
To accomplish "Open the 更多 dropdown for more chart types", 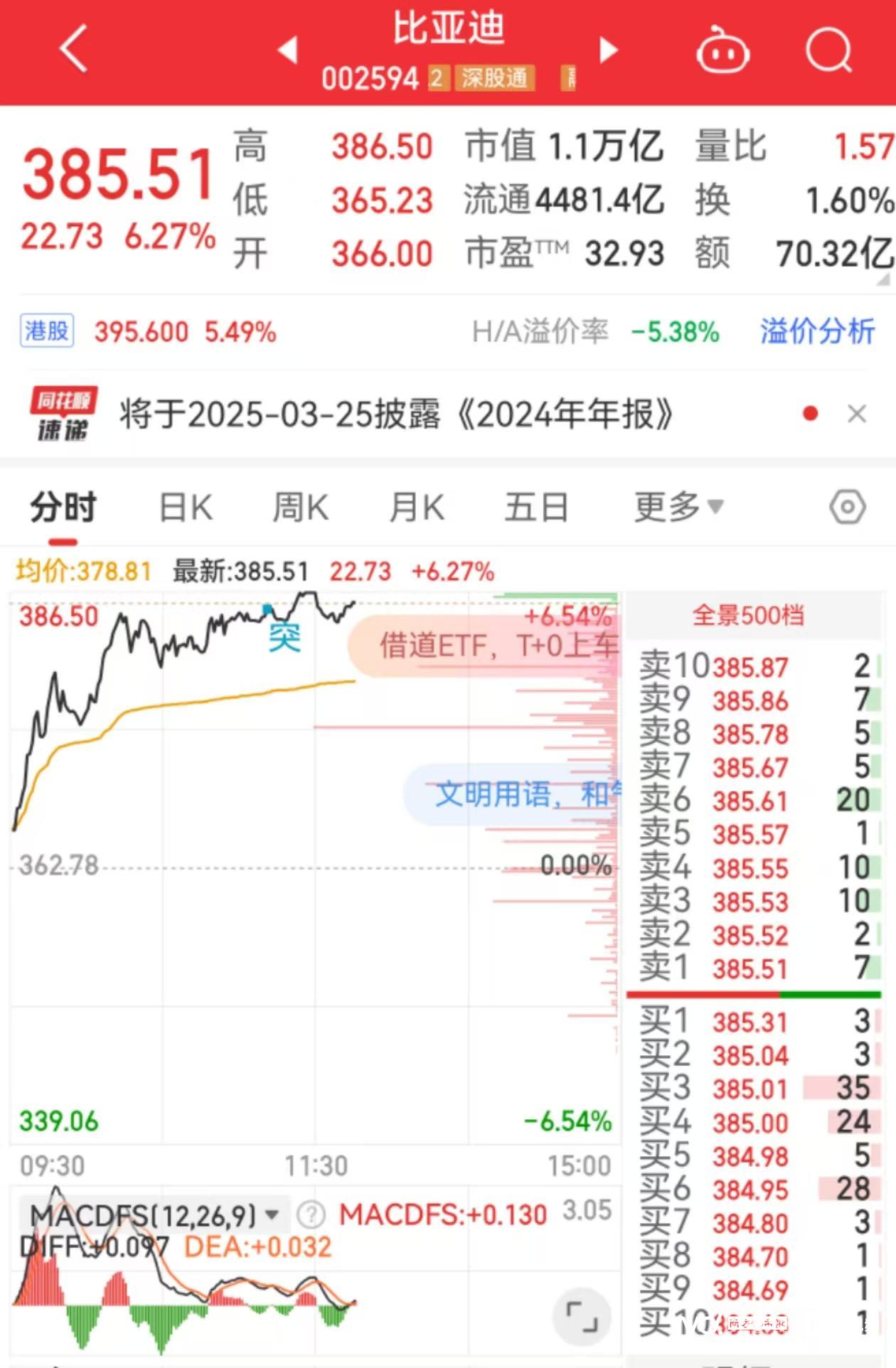I will (673, 506).
